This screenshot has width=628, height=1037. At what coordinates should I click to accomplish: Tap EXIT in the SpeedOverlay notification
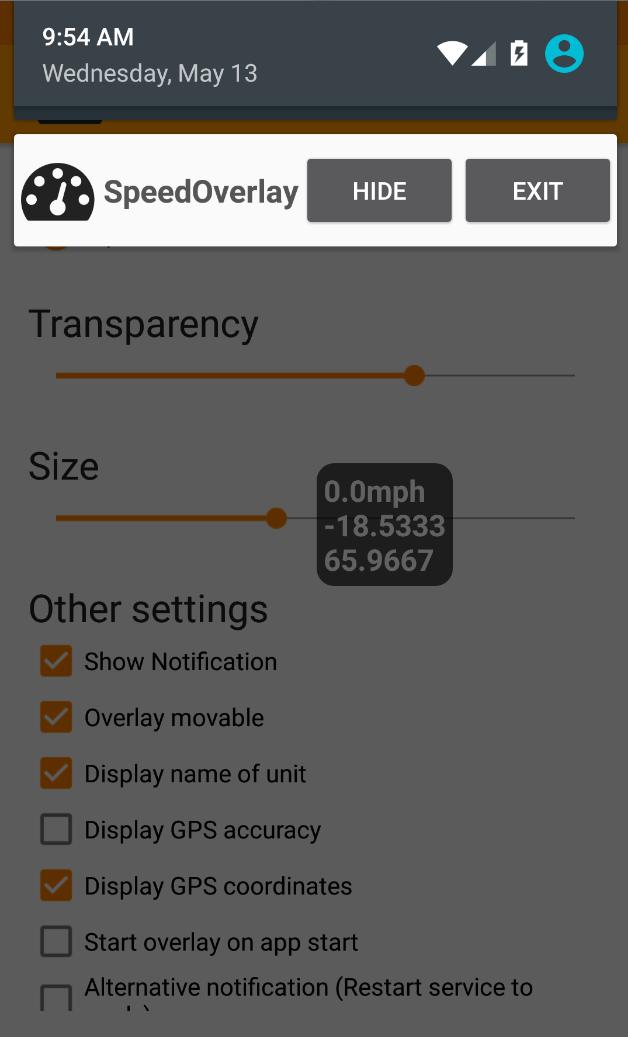(x=537, y=190)
